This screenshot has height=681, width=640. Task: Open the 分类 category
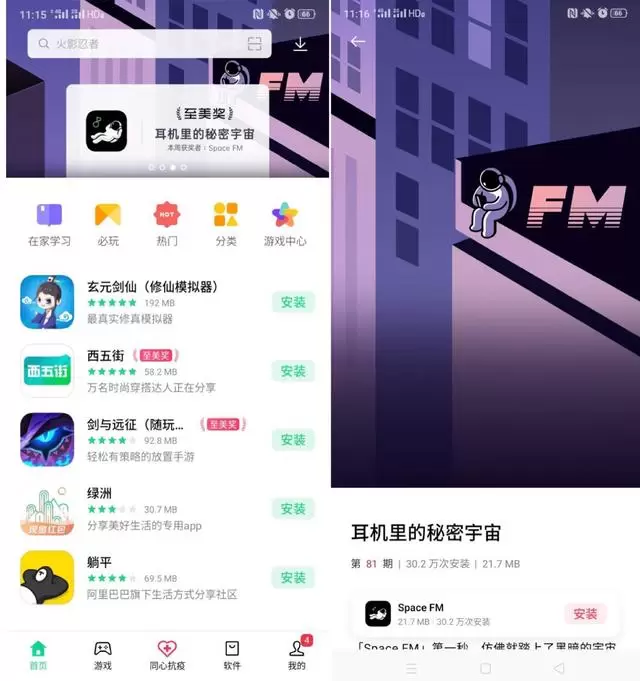point(226,224)
